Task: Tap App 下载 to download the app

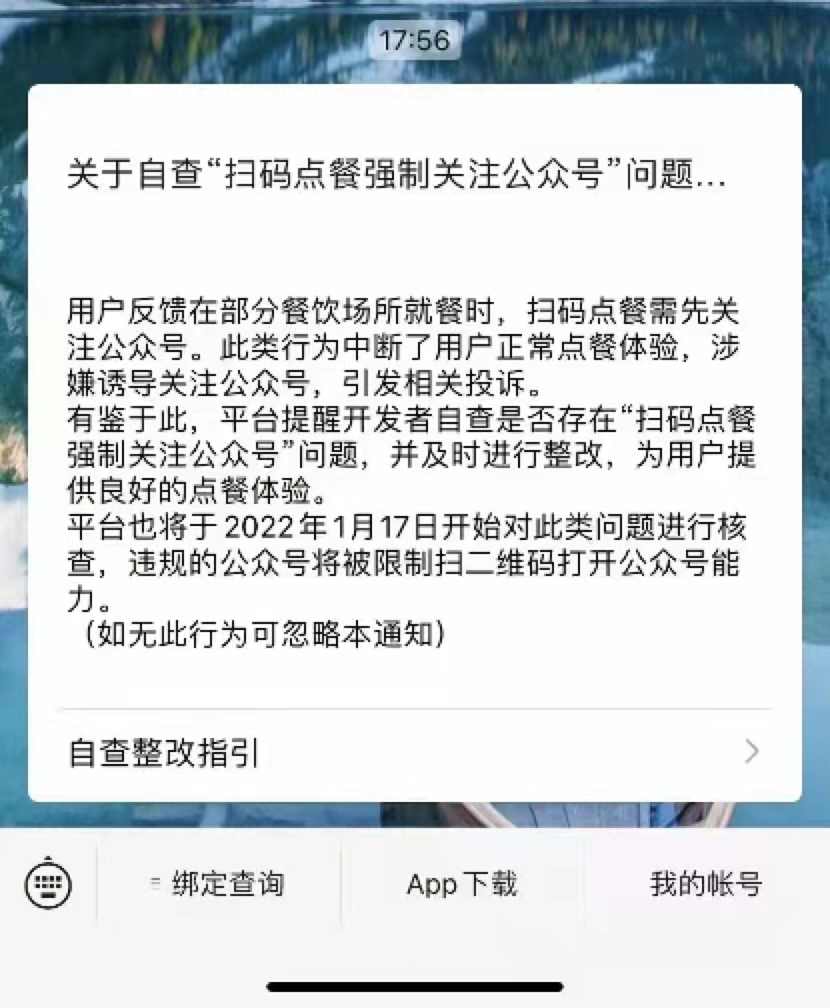Action: (x=463, y=883)
